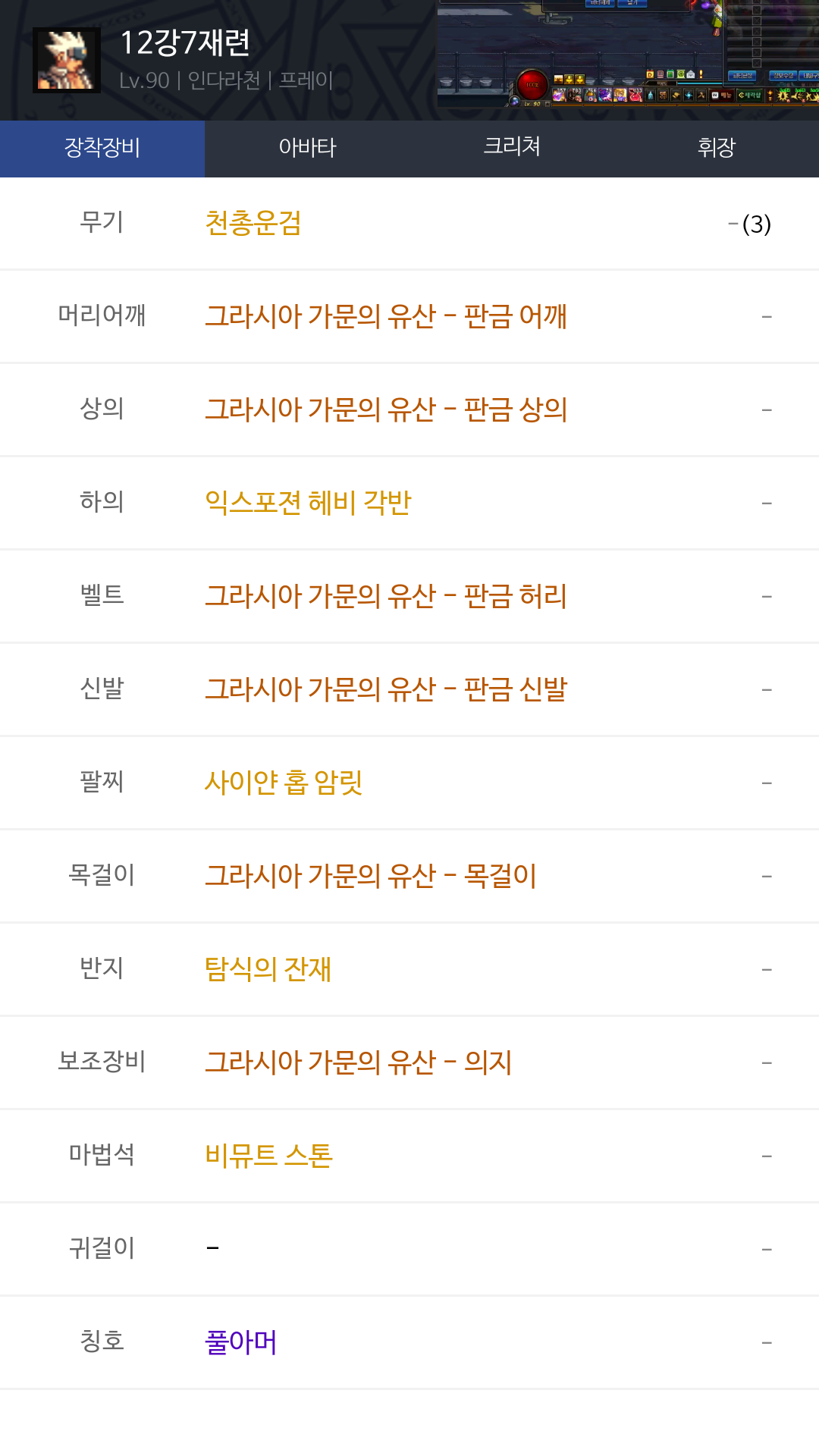819x1456 pixels.
Task: Open 그라시아 가문의 유산 - 판금 어깨
Action: 386,316
